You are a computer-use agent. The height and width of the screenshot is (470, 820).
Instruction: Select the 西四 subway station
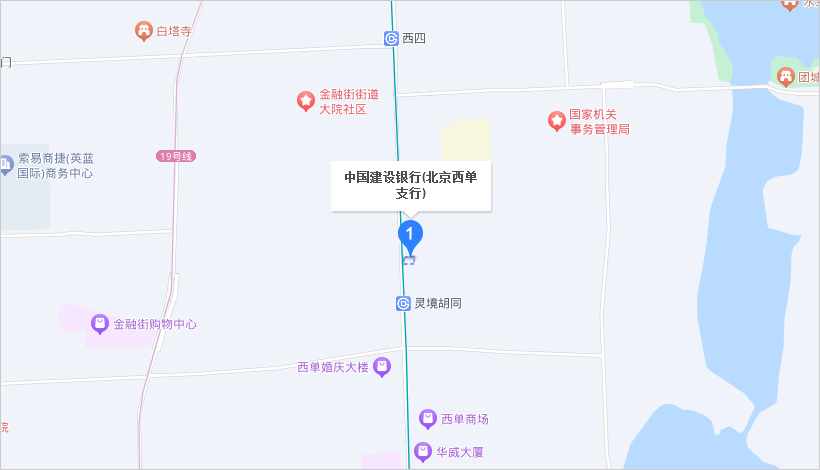click(x=392, y=39)
